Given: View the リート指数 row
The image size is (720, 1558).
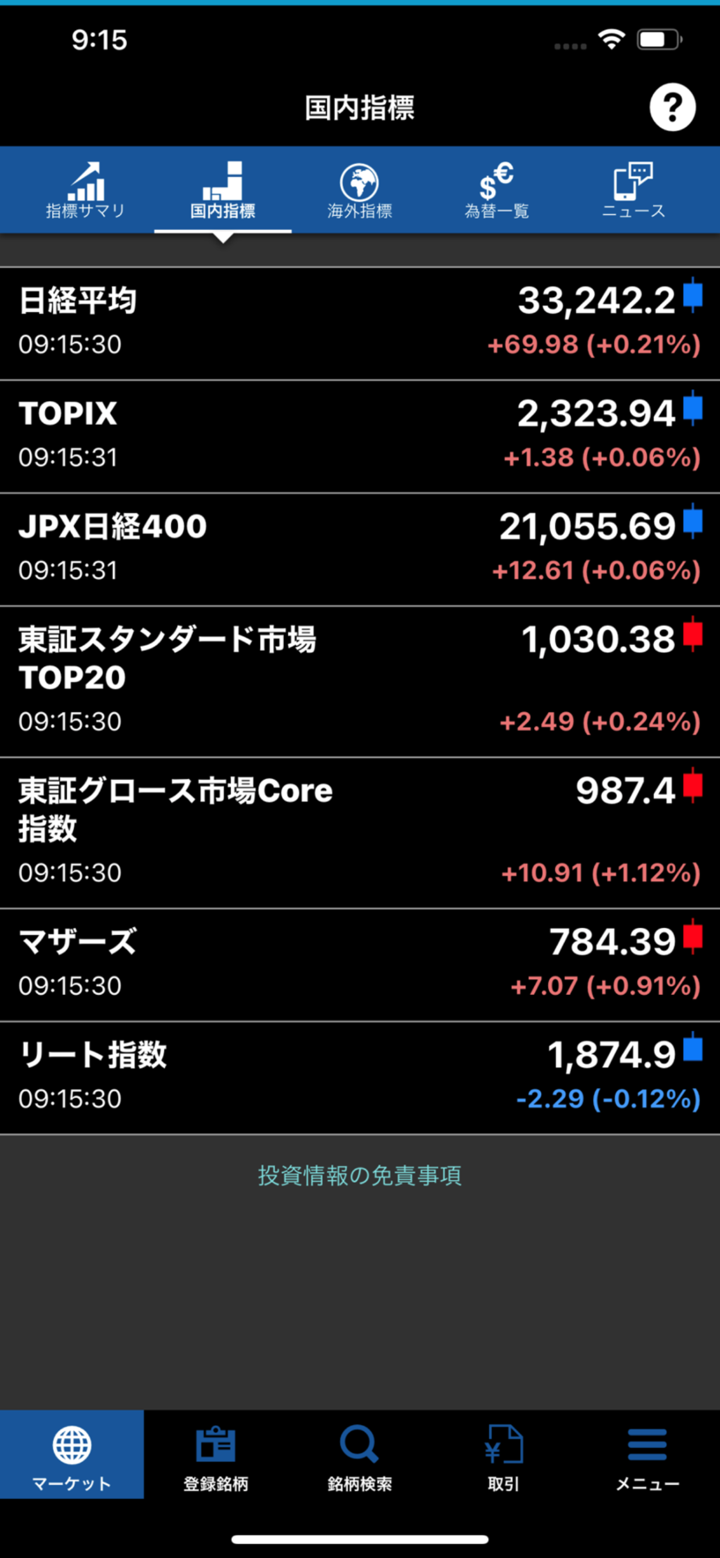Looking at the screenshot, I should 360,1077.
